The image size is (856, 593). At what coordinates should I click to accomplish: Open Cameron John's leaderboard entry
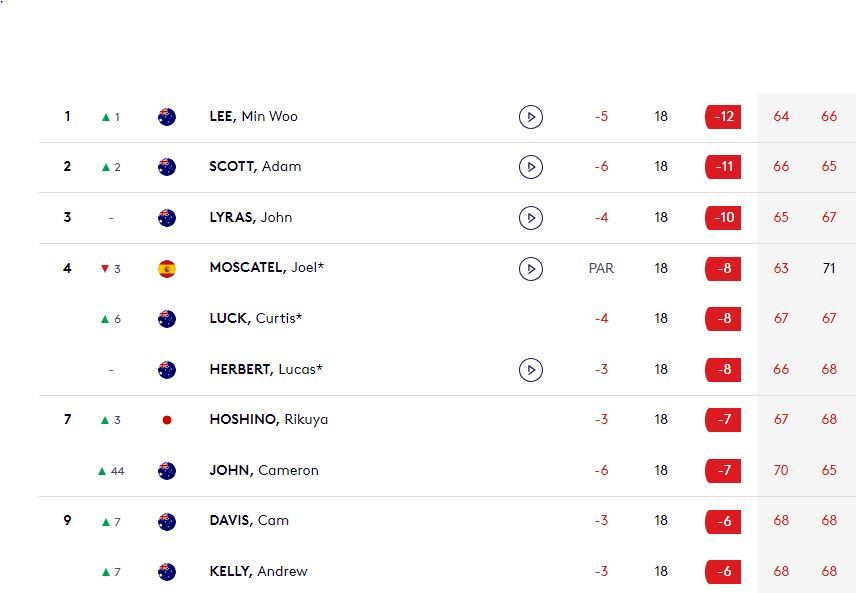click(x=263, y=471)
